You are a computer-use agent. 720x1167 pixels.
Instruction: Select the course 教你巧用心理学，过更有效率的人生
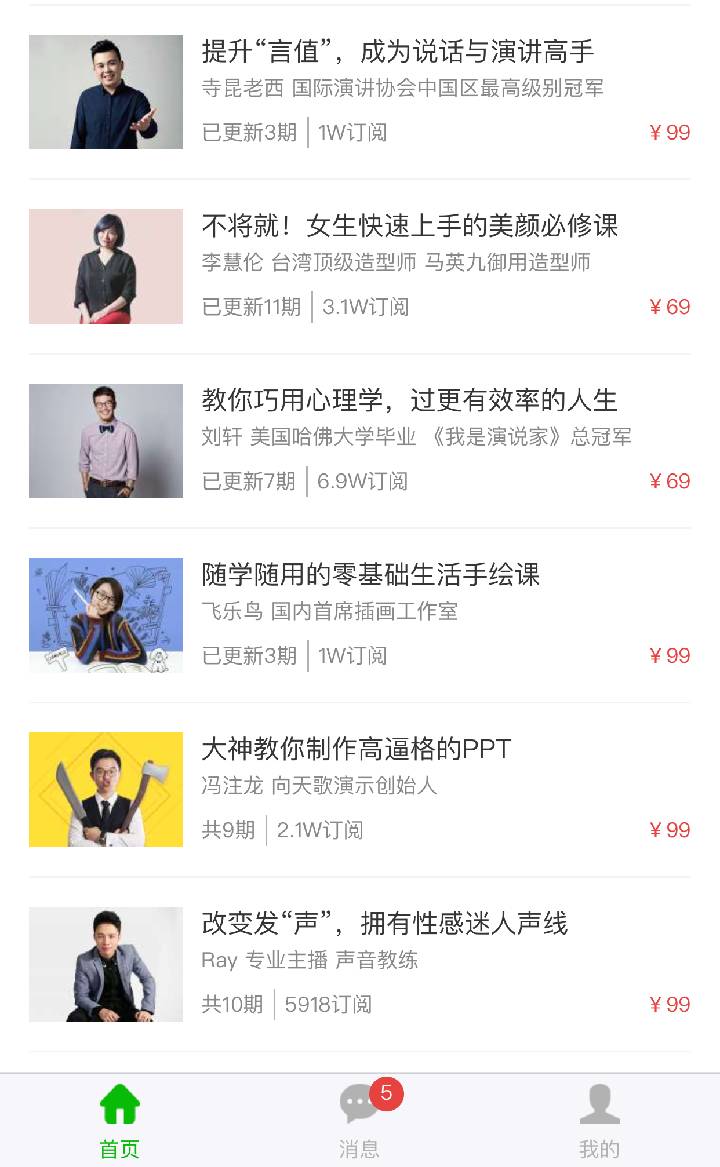point(410,400)
